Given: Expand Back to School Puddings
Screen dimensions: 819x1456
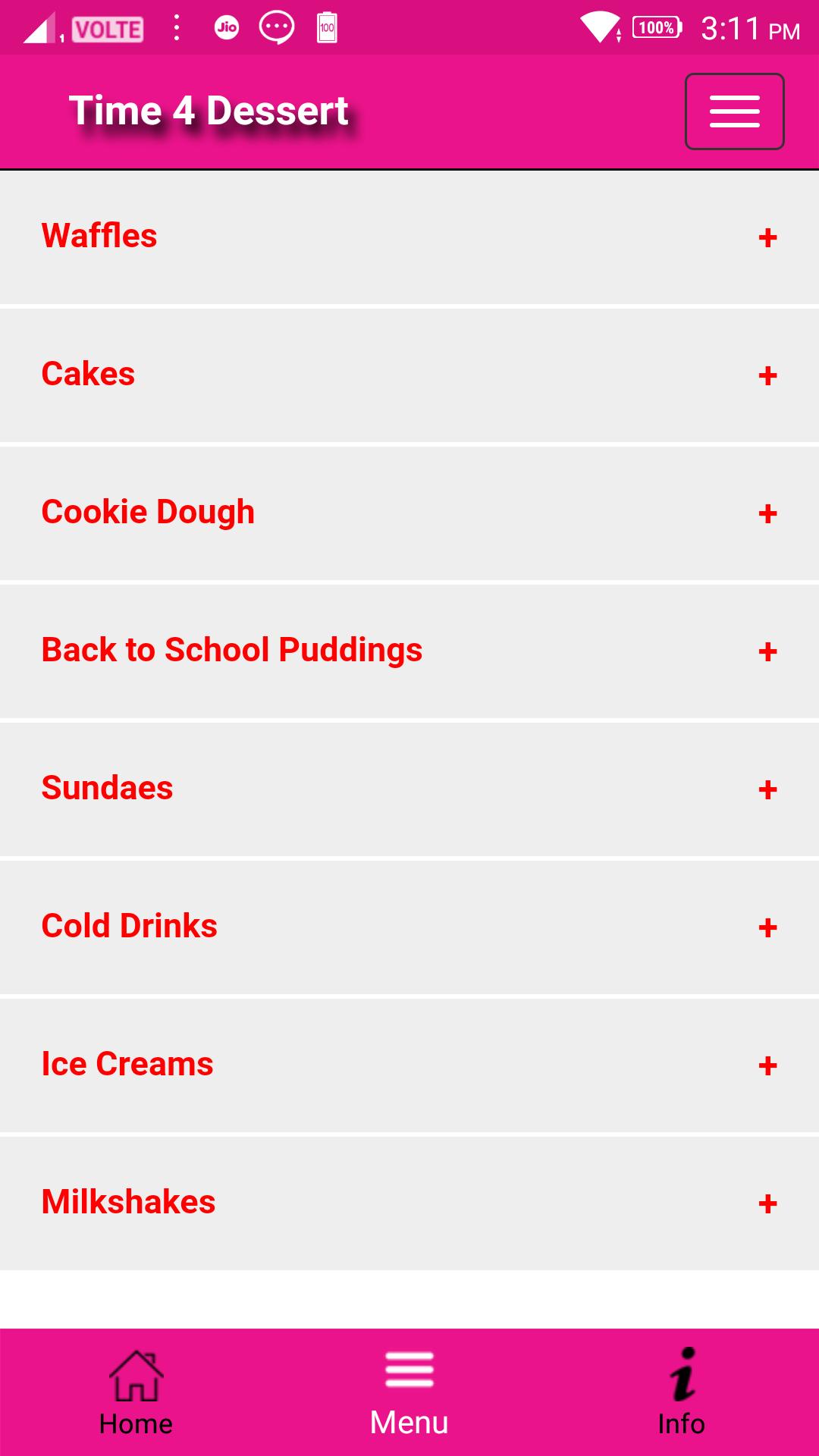Looking at the screenshot, I should 409,651.
